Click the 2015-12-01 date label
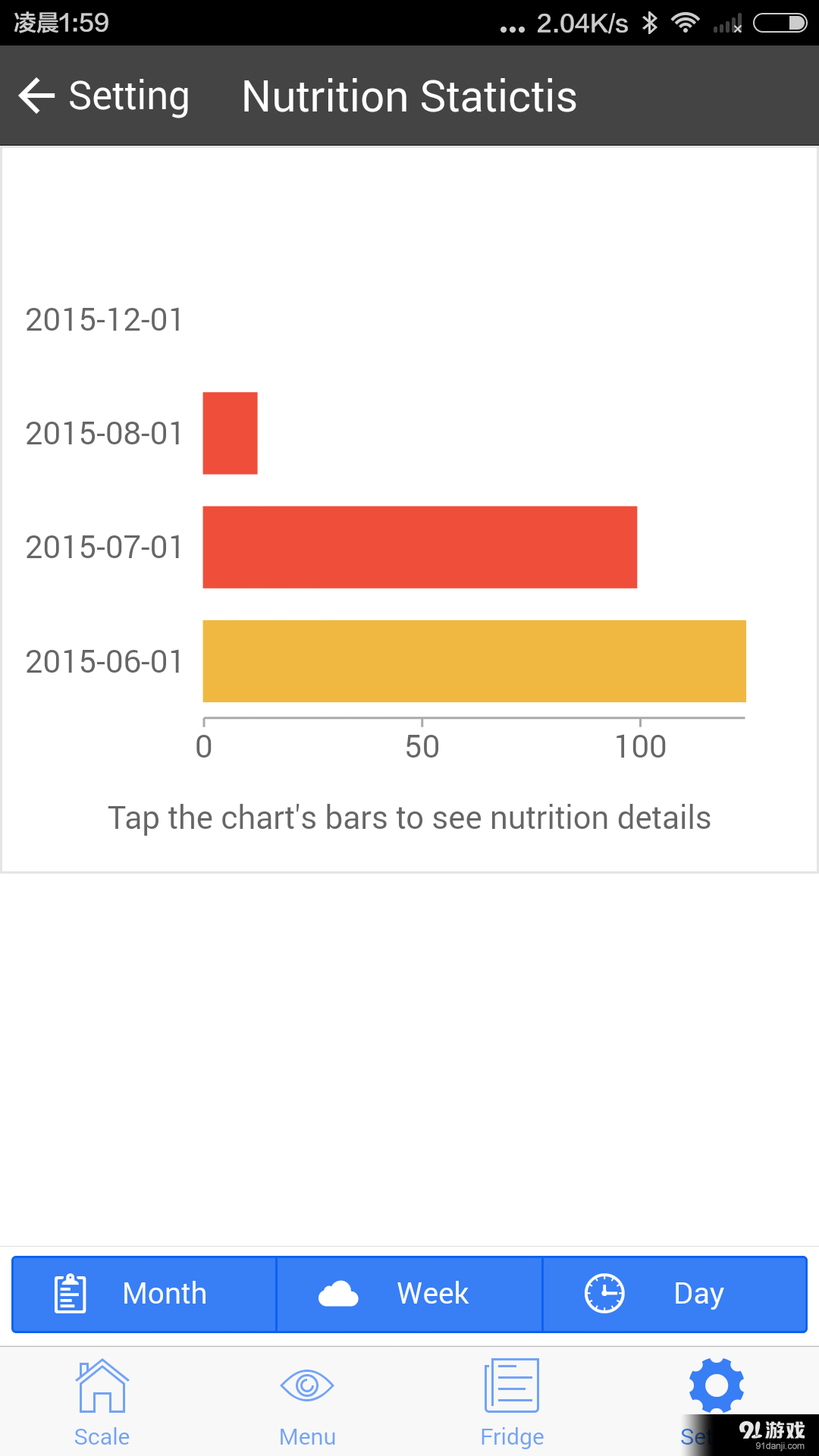Screen dimensions: 819x1456 [104, 320]
